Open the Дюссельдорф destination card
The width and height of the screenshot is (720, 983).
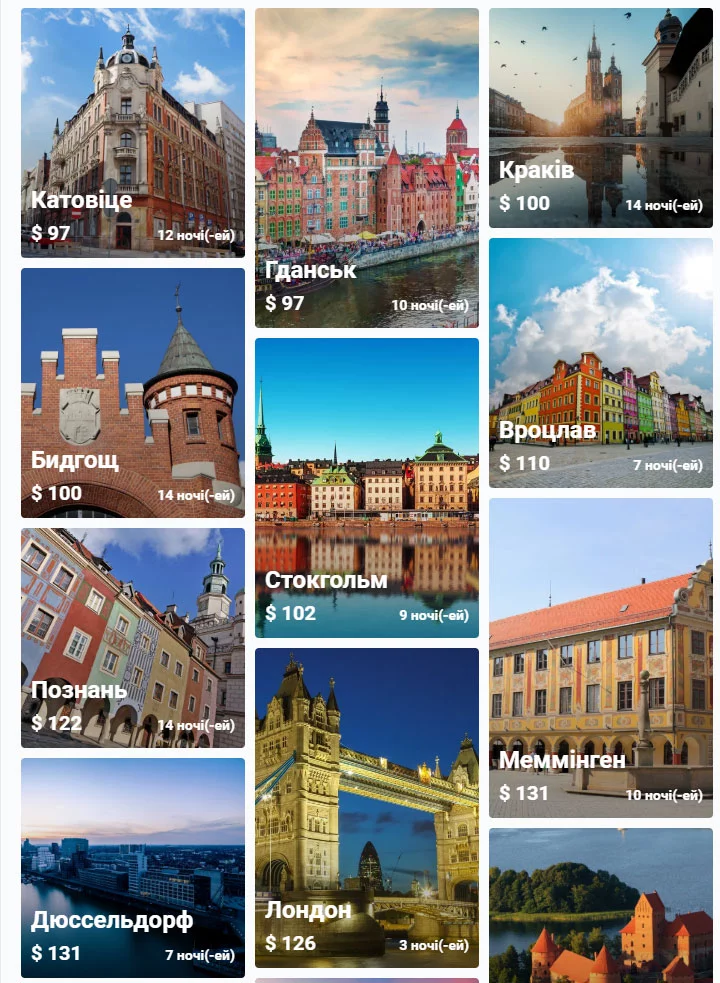tap(132, 867)
